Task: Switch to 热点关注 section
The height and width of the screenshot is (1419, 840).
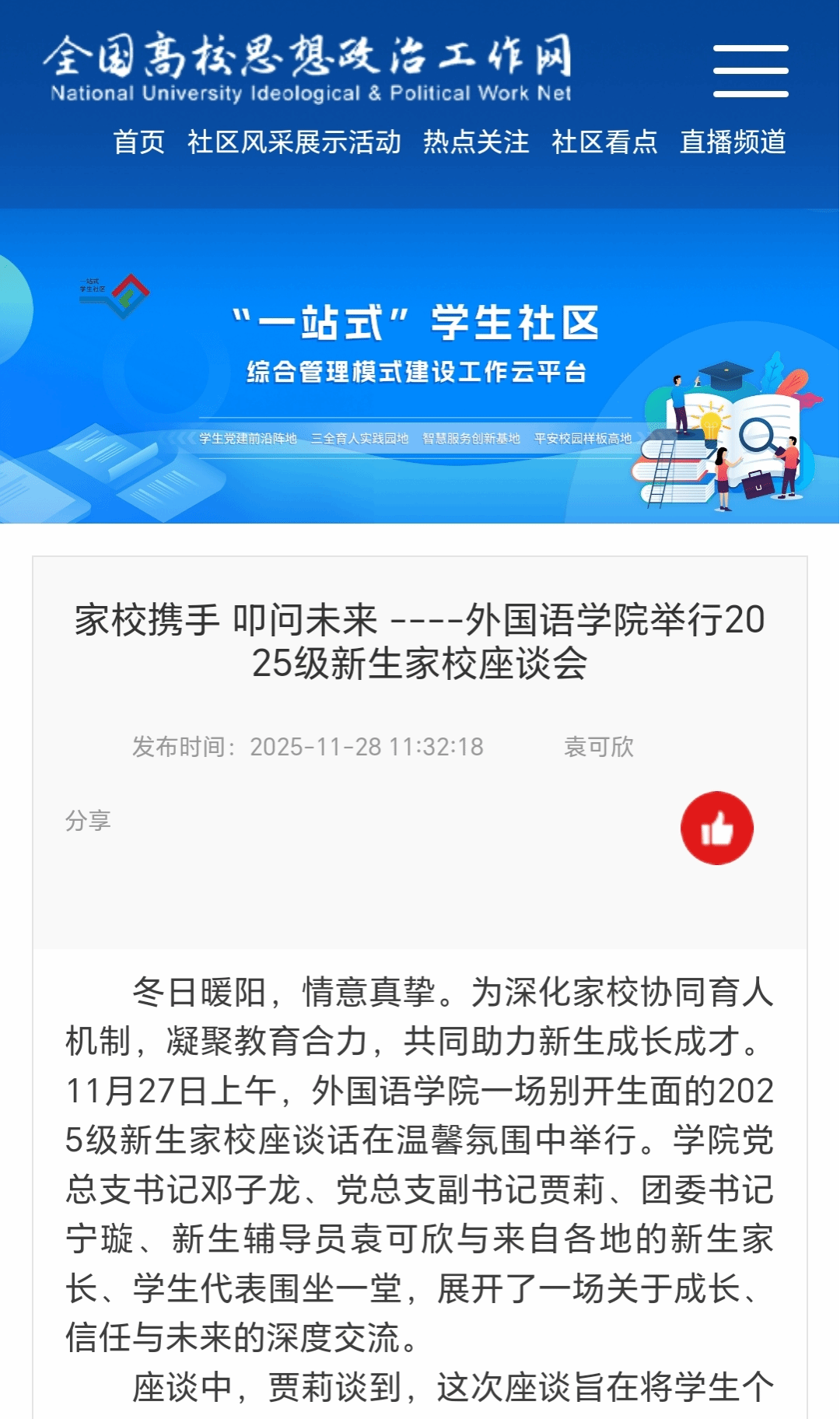Action: 476,142
